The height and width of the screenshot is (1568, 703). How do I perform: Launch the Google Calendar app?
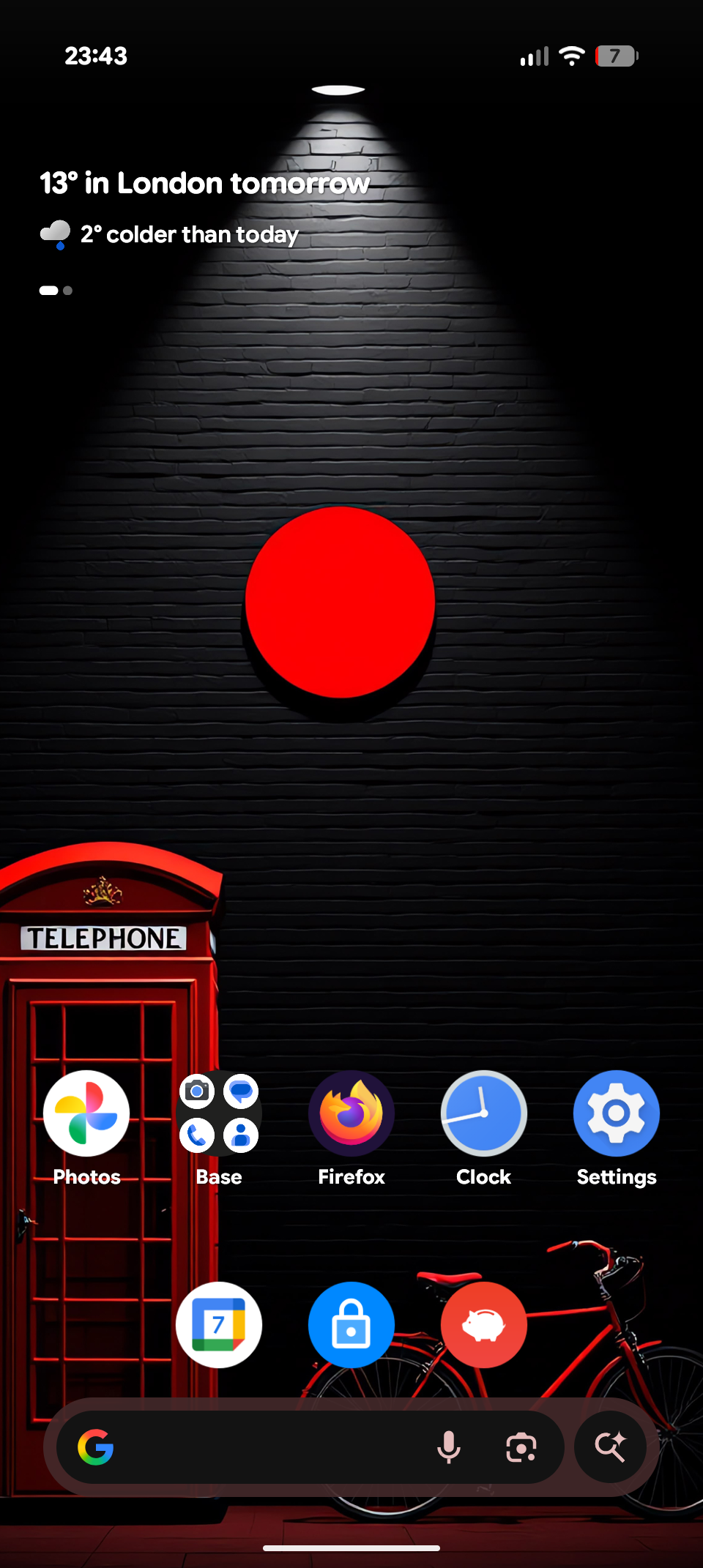pos(219,1325)
